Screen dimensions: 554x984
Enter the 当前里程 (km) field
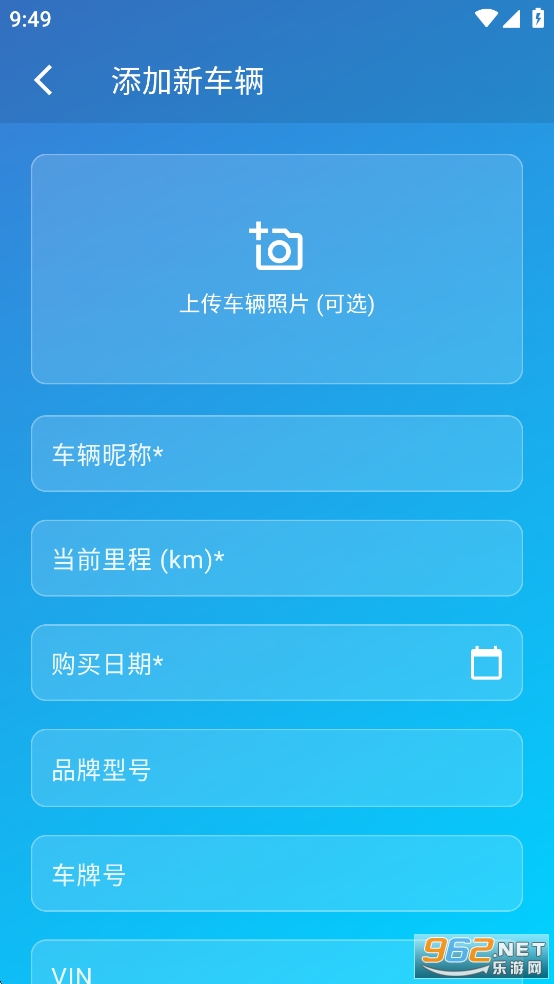pos(277,558)
